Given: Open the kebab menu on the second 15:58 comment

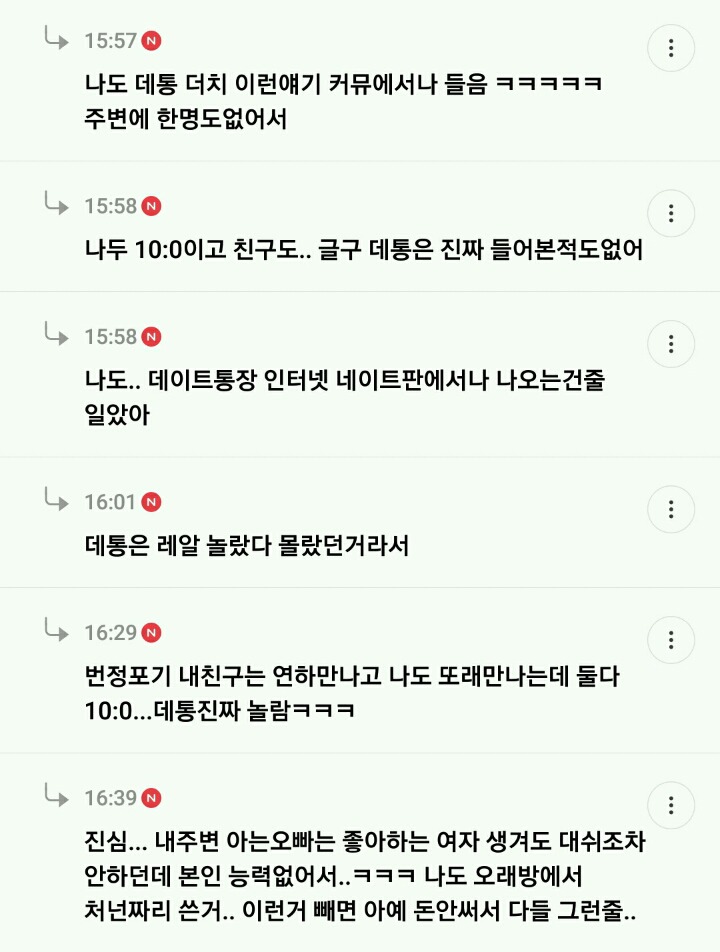Looking at the screenshot, I should pos(670,344).
